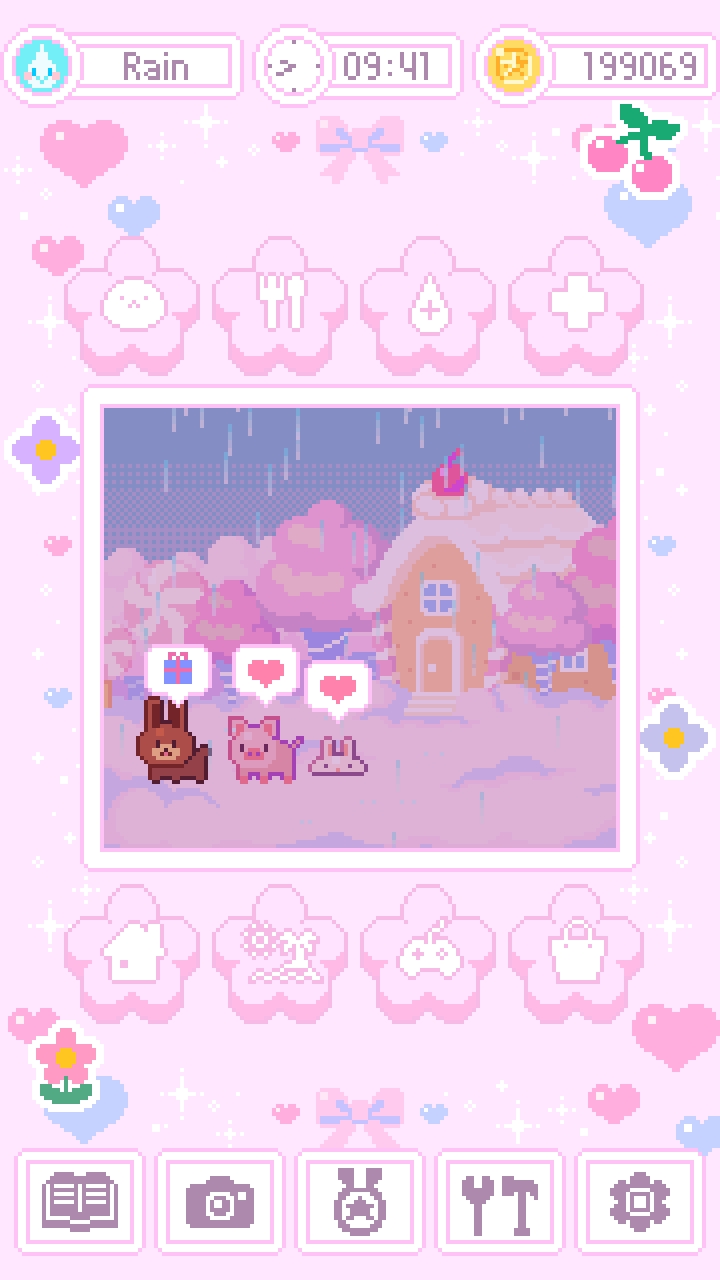
Task: Tap the gift bubble above the brown bunny
Action: (x=178, y=671)
